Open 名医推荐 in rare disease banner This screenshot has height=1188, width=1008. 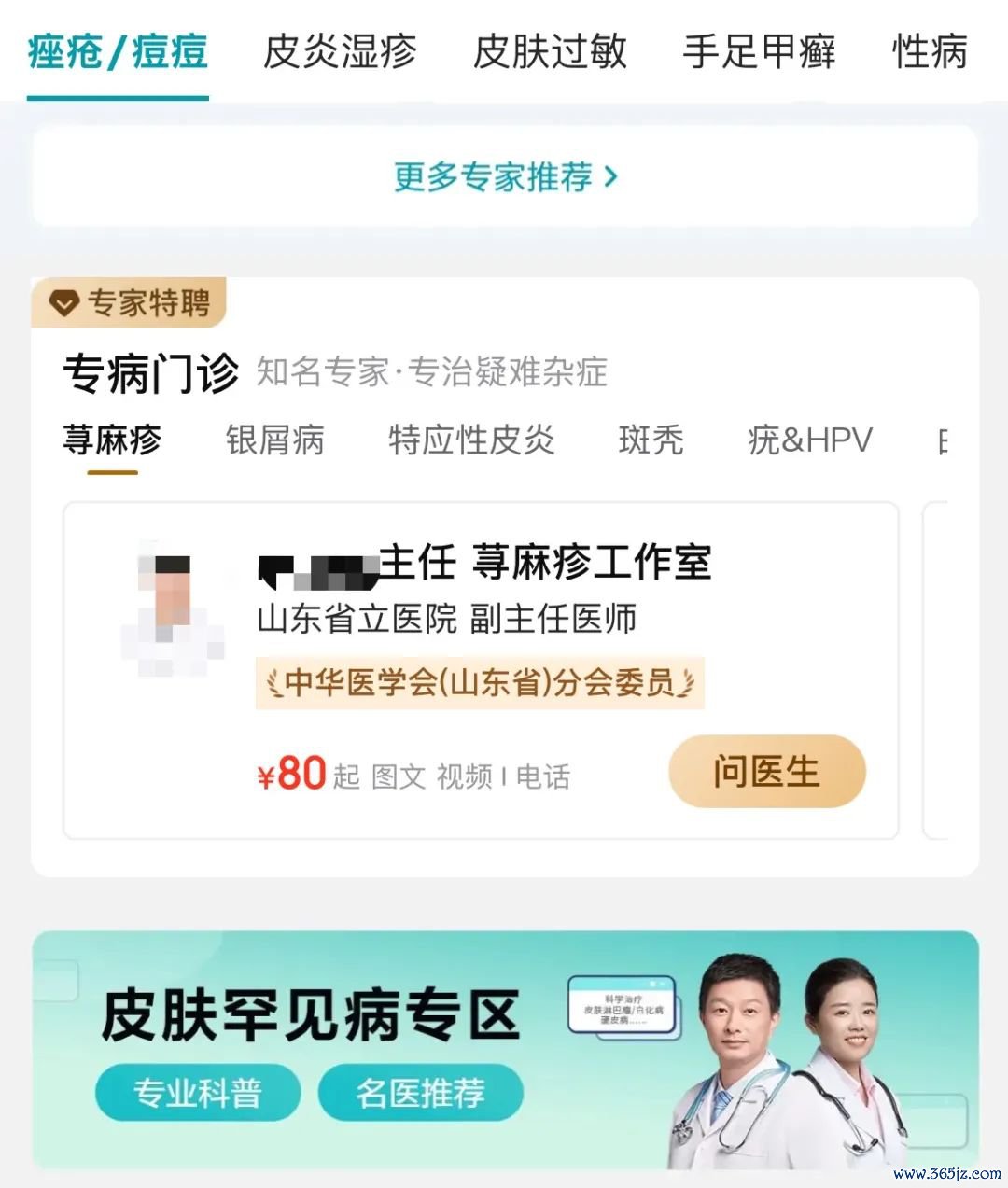click(420, 1093)
